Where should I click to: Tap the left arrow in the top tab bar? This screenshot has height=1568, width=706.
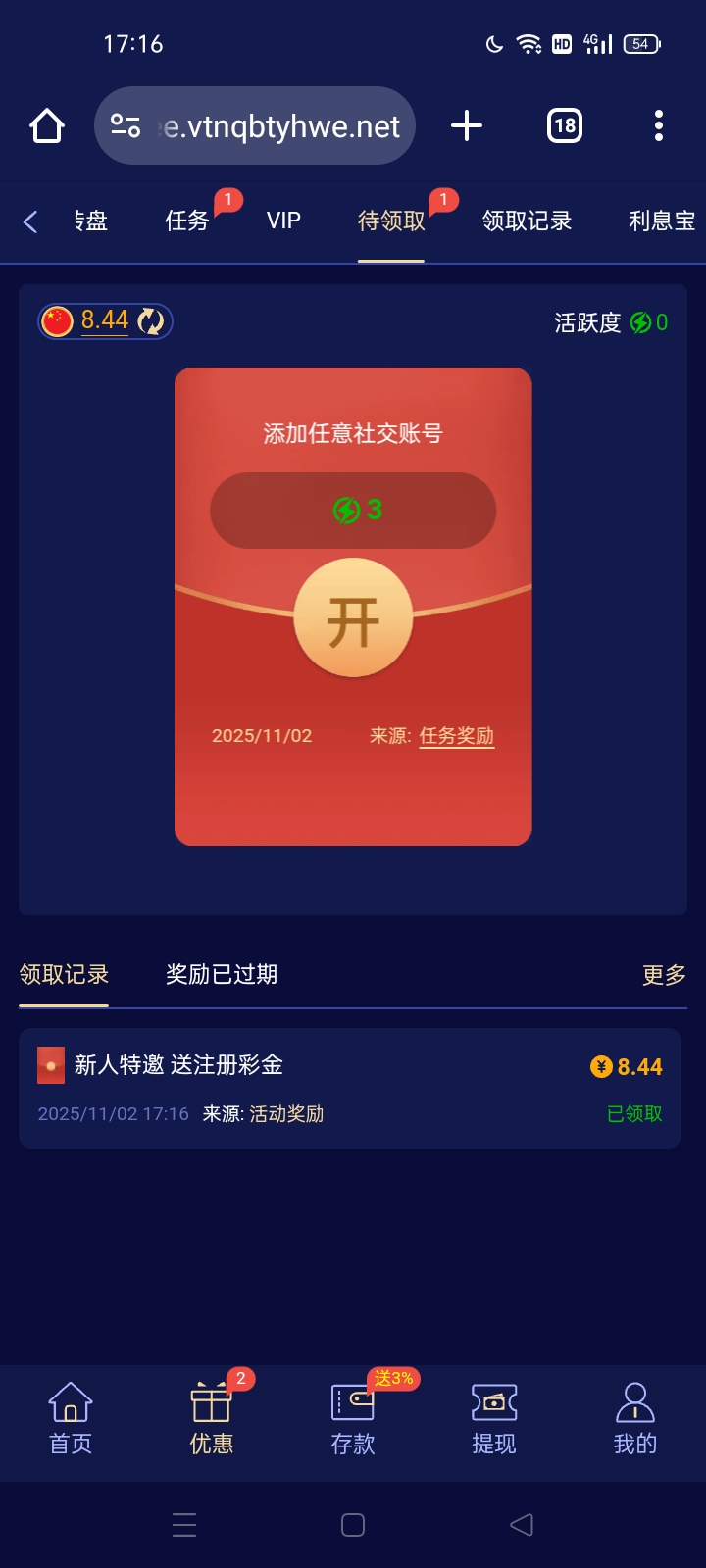tap(30, 222)
